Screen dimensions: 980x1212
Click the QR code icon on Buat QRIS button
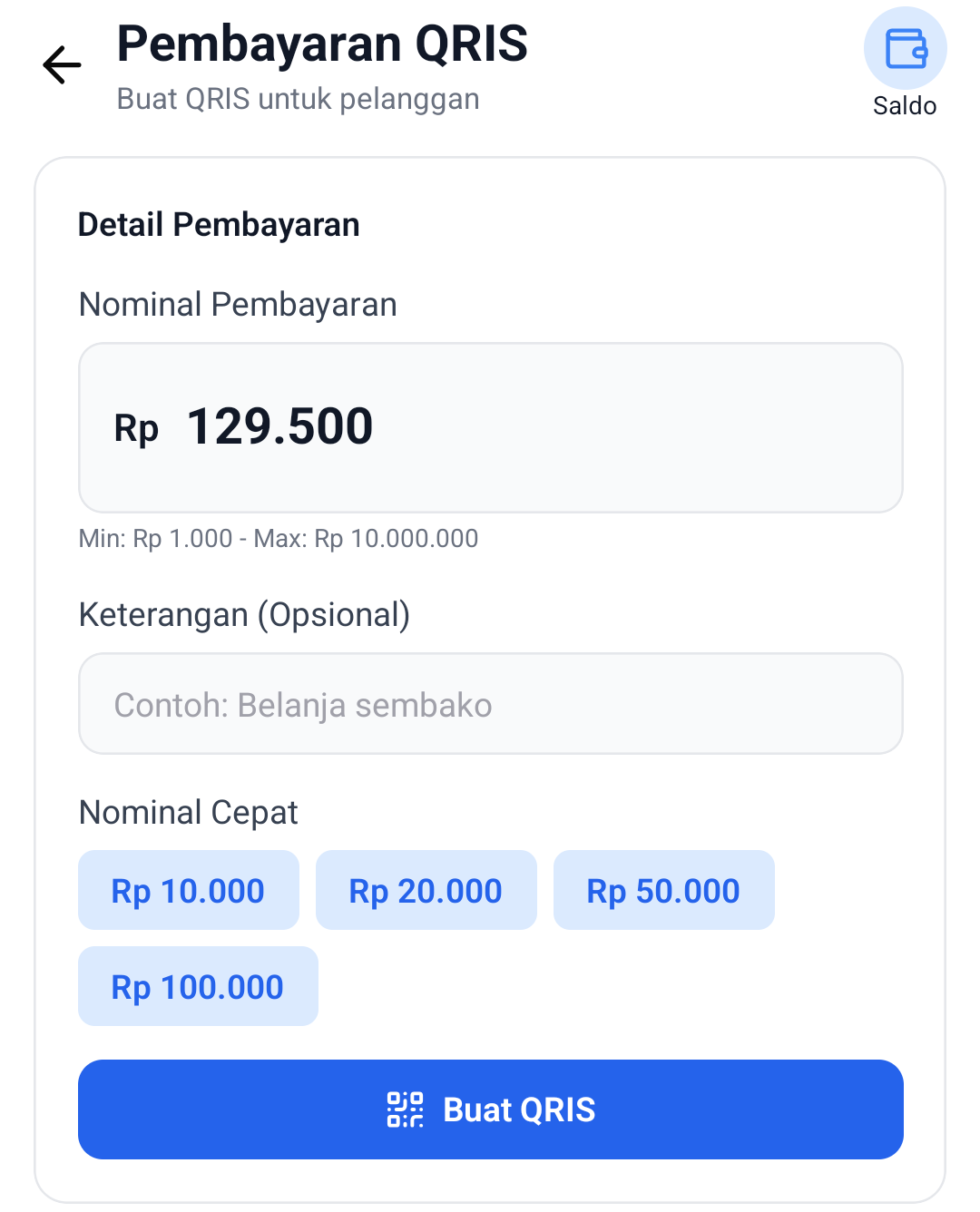pos(406,1109)
